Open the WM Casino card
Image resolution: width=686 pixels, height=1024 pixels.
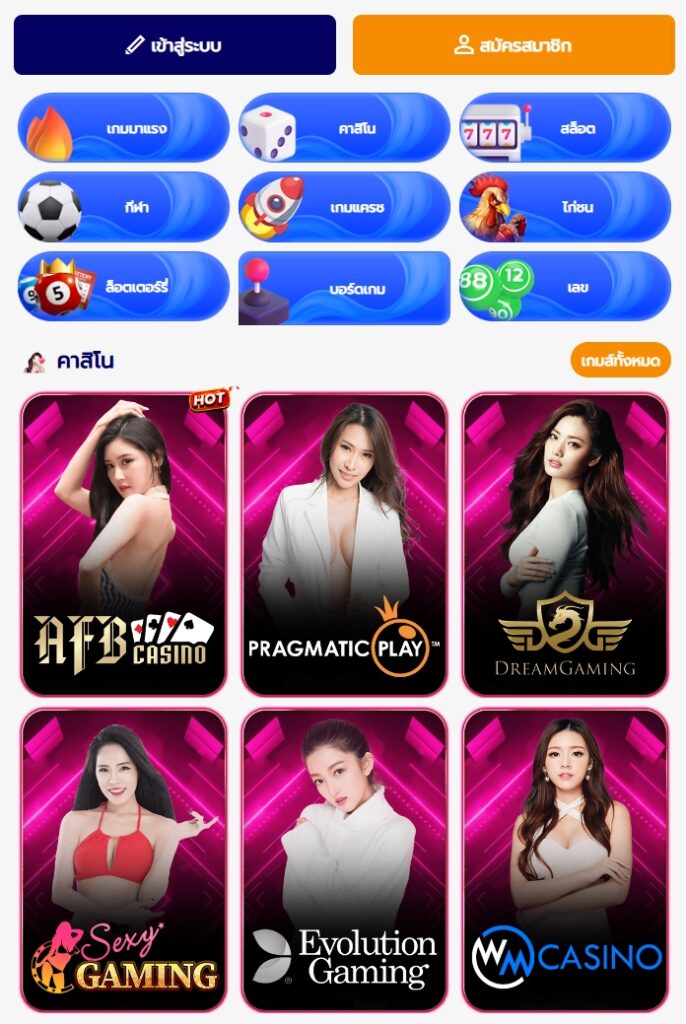click(x=565, y=860)
